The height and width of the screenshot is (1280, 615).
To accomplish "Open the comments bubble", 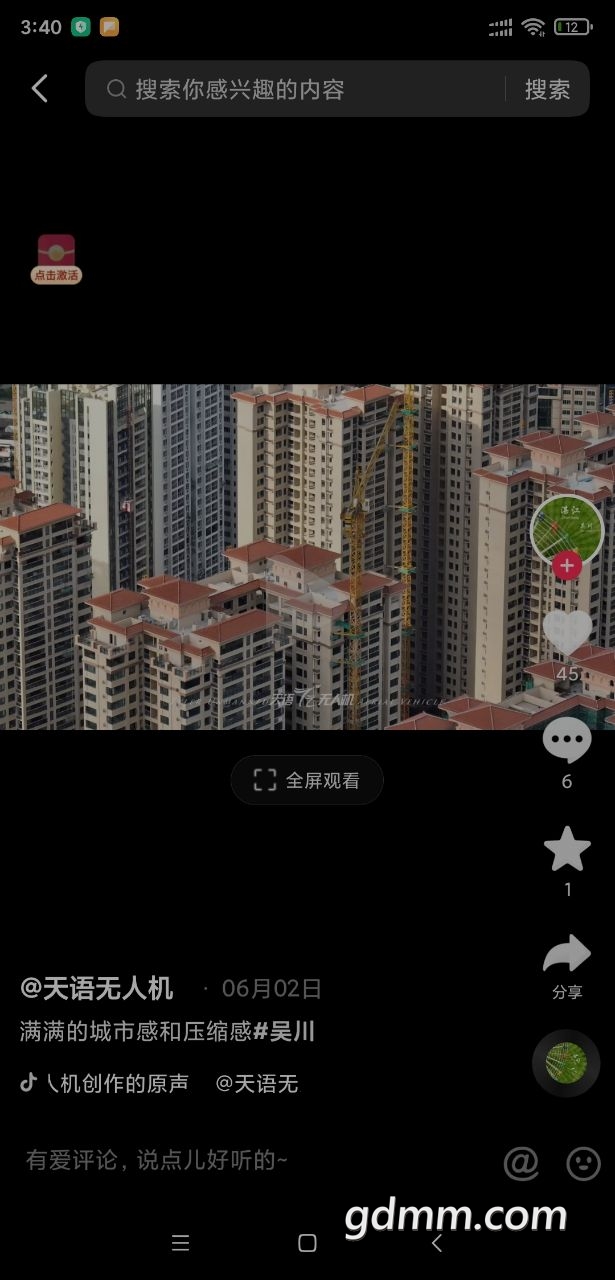I will click(567, 742).
